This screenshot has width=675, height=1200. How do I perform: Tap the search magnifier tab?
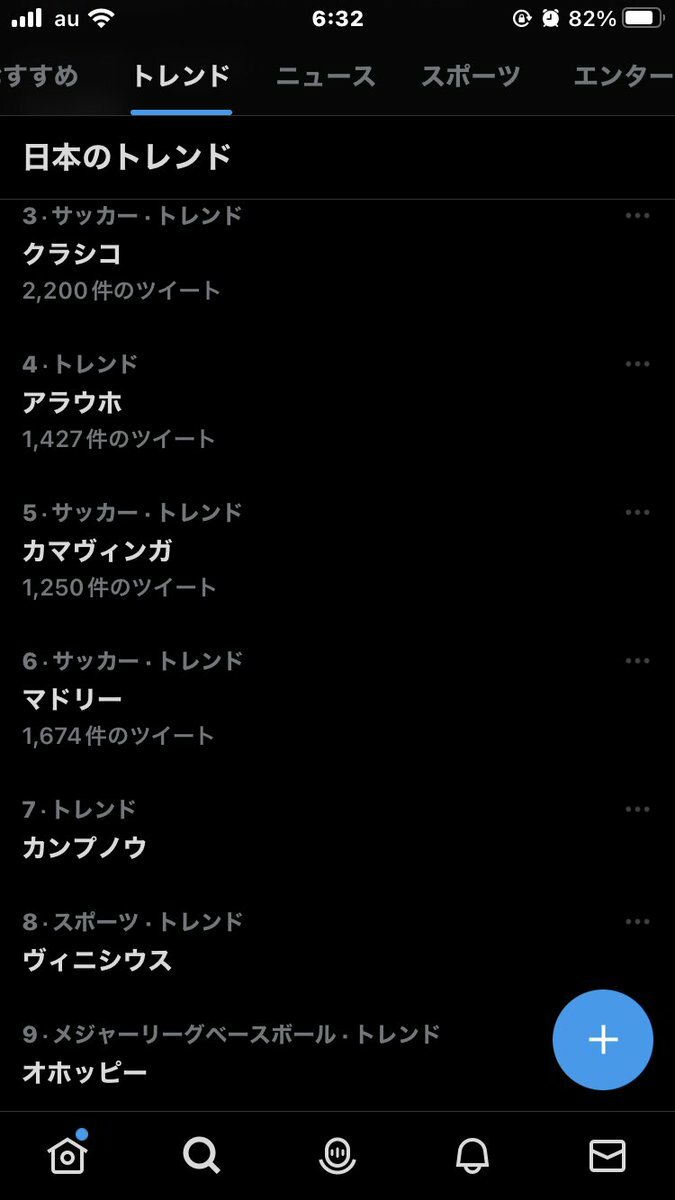(x=201, y=1156)
